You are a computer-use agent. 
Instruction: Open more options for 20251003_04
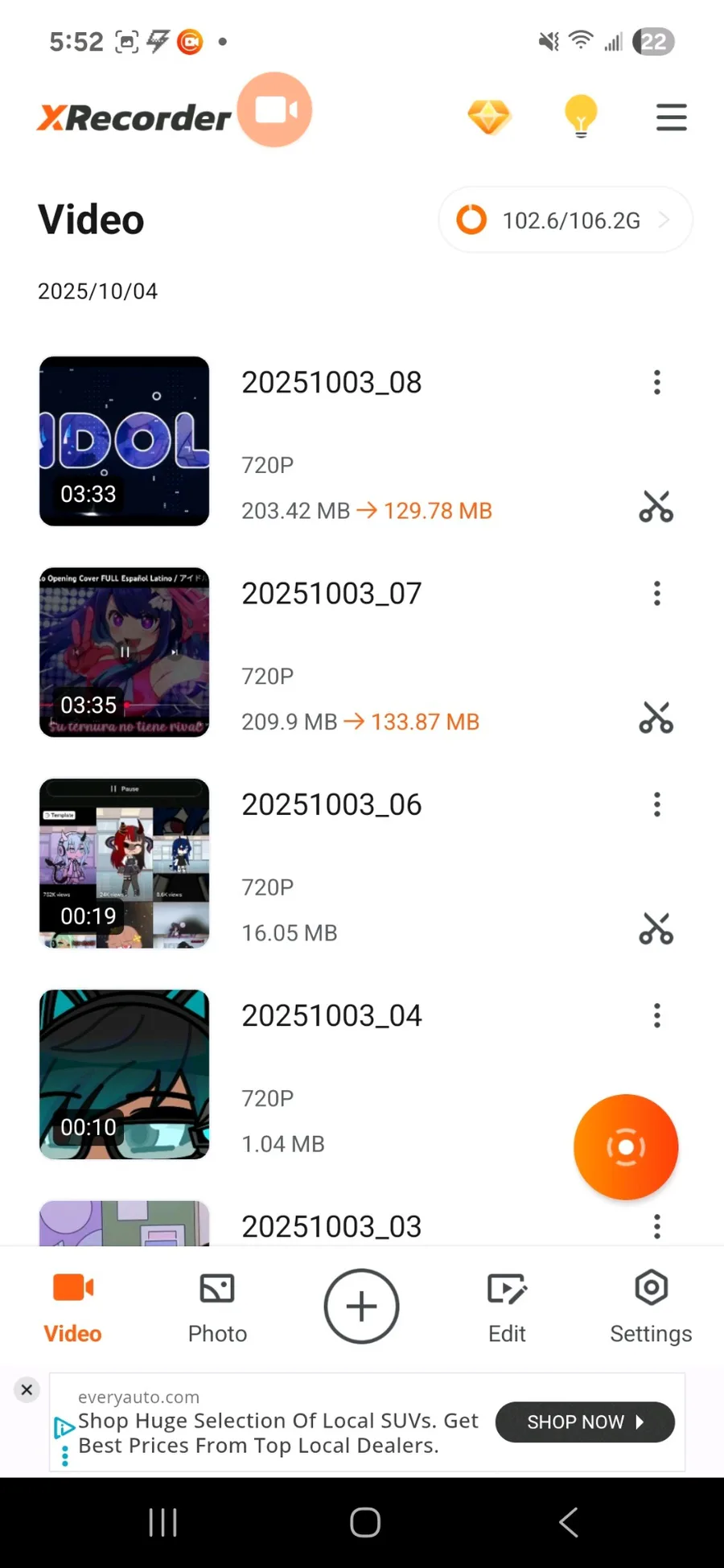click(657, 1015)
